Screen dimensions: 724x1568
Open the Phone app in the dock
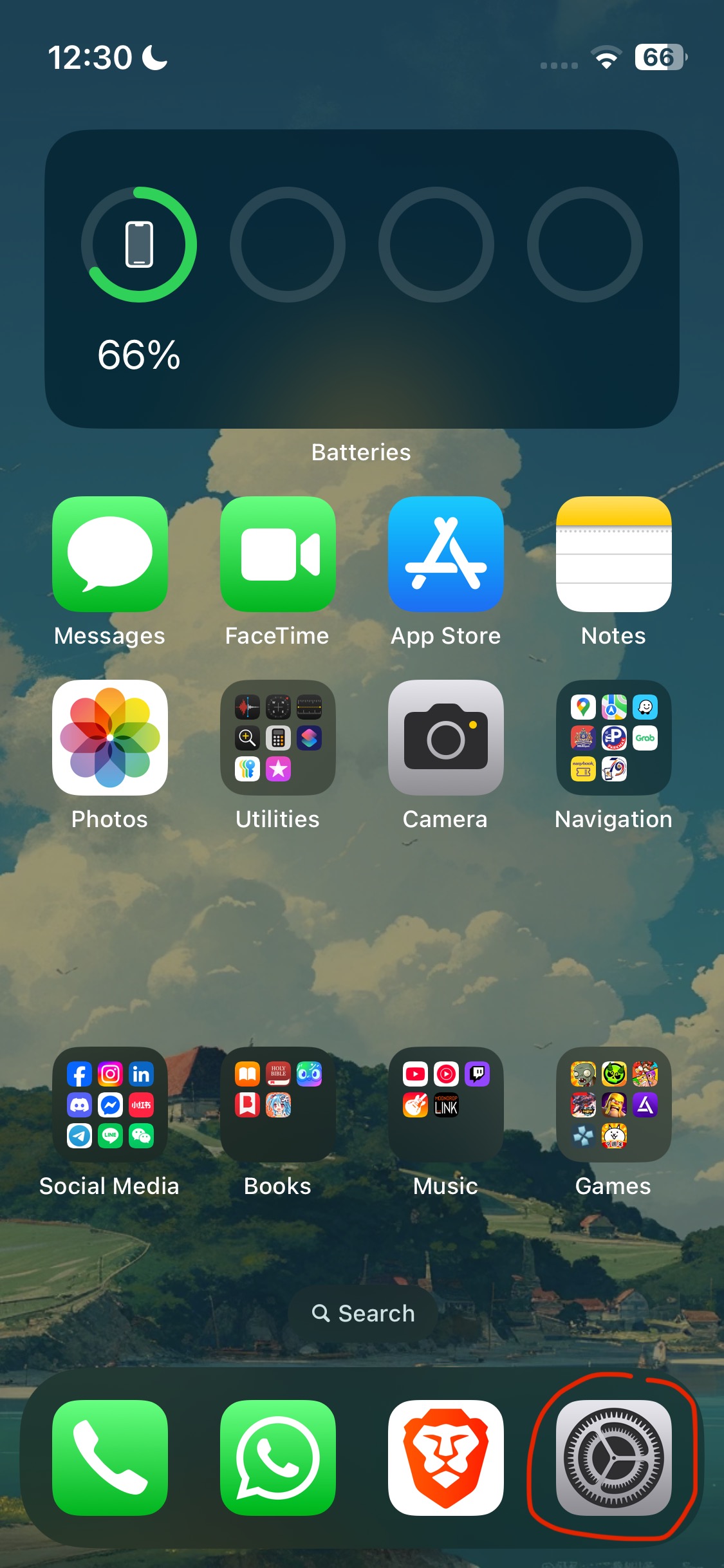tap(110, 1458)
